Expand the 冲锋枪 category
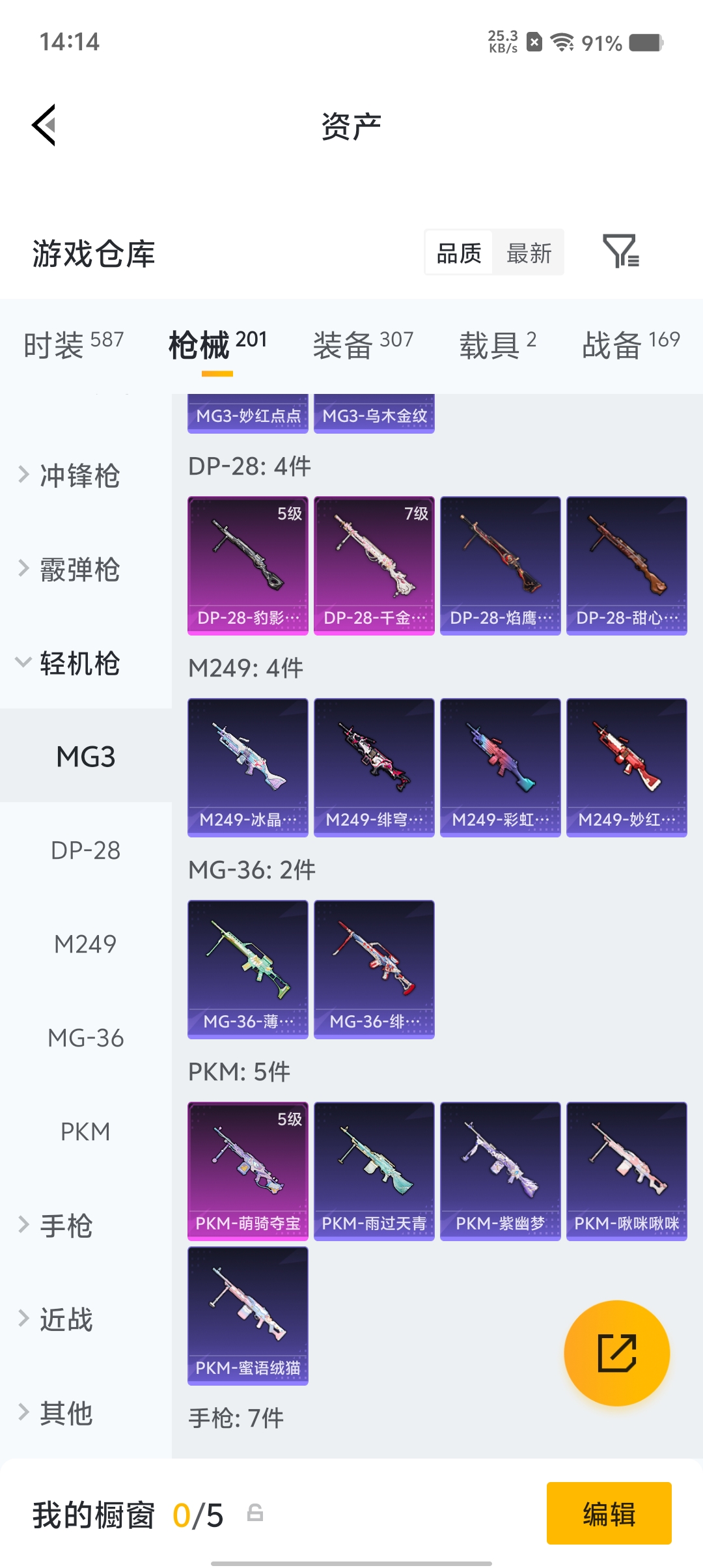This screenshot has height=1568, width=703. click(x=79, y=476)
